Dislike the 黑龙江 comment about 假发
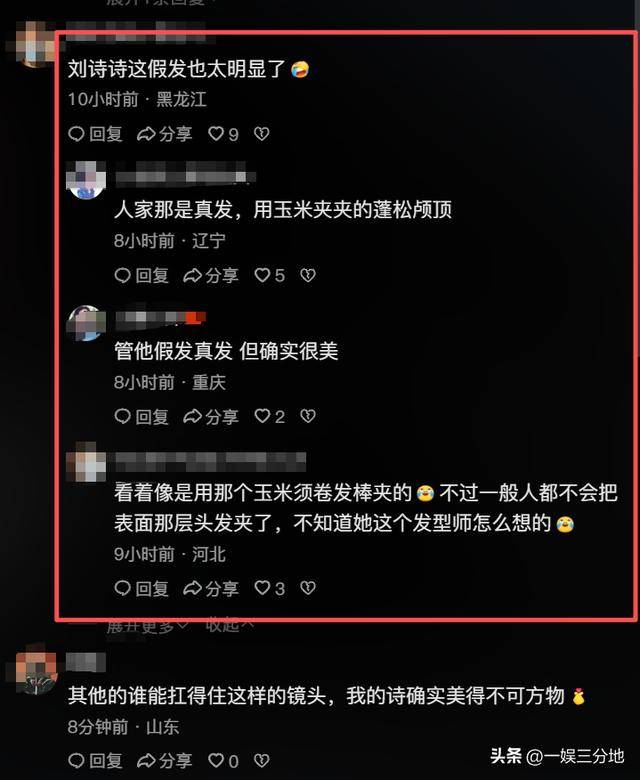 [262, 133]
